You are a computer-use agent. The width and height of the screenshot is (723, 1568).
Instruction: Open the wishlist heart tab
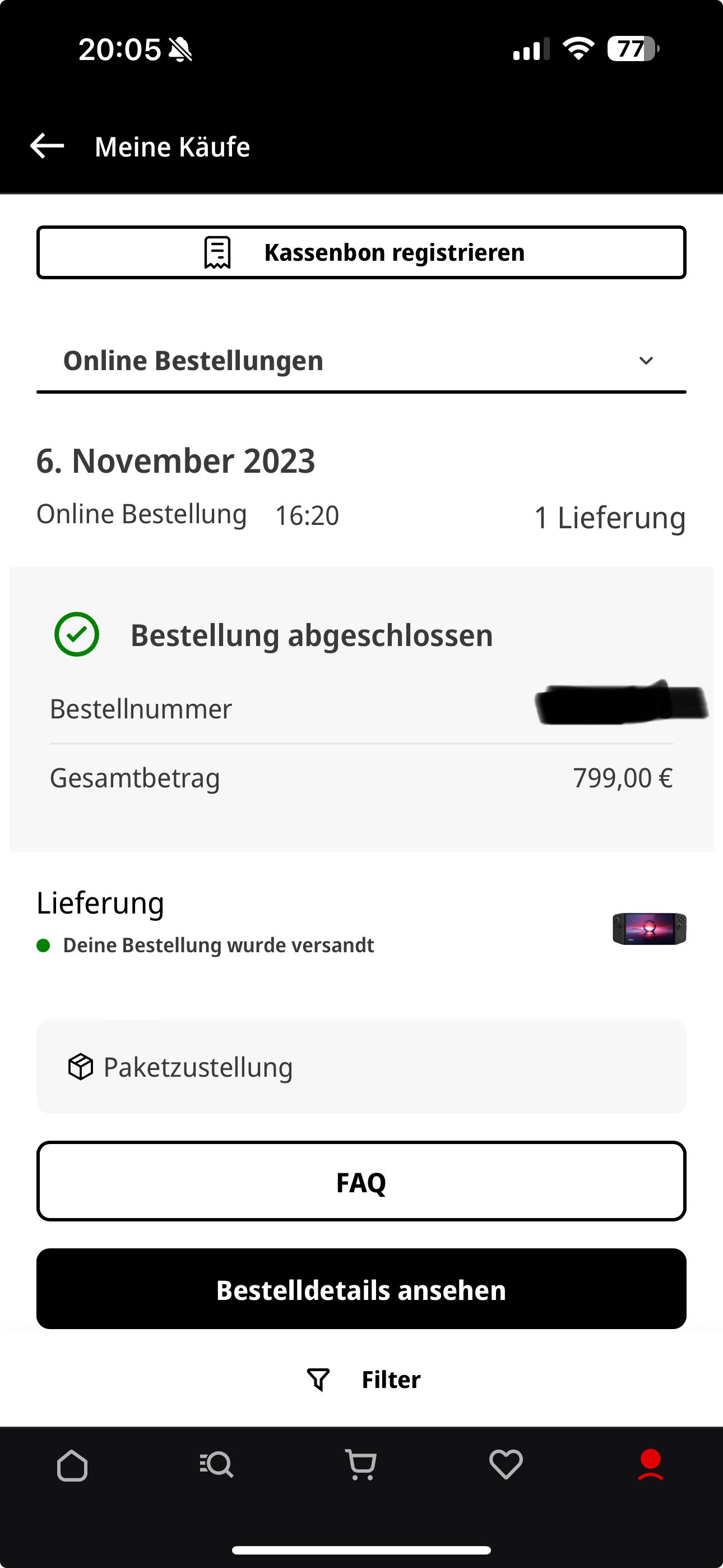pyautogui.click(x=506, y=1464)
